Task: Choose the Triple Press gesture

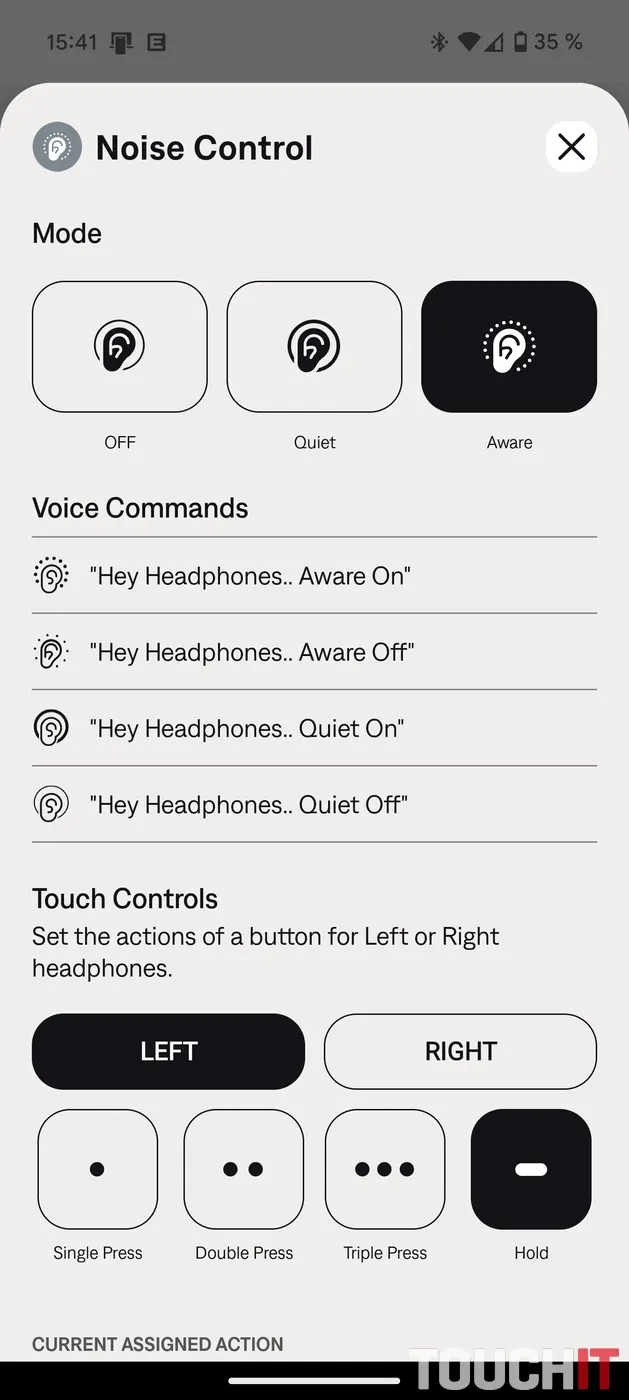Action: click(385, 1169)
